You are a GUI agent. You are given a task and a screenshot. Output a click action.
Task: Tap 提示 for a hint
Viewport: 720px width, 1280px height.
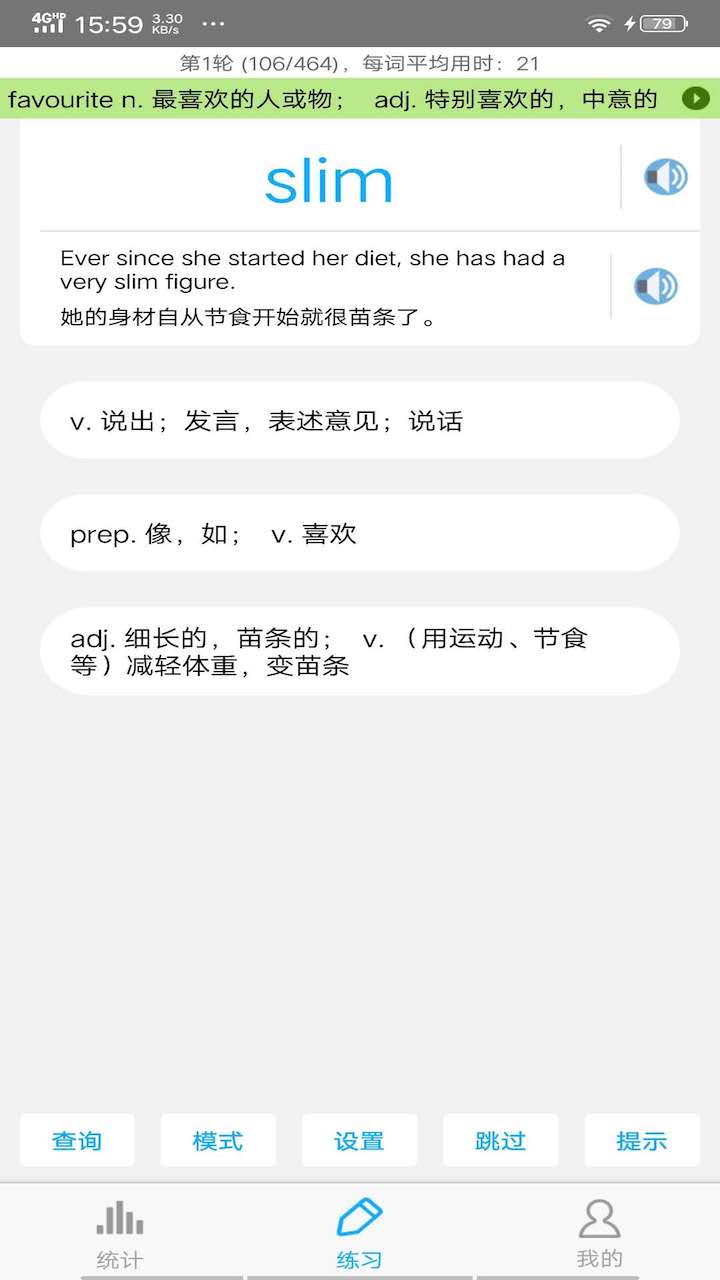pos(642,1139)
